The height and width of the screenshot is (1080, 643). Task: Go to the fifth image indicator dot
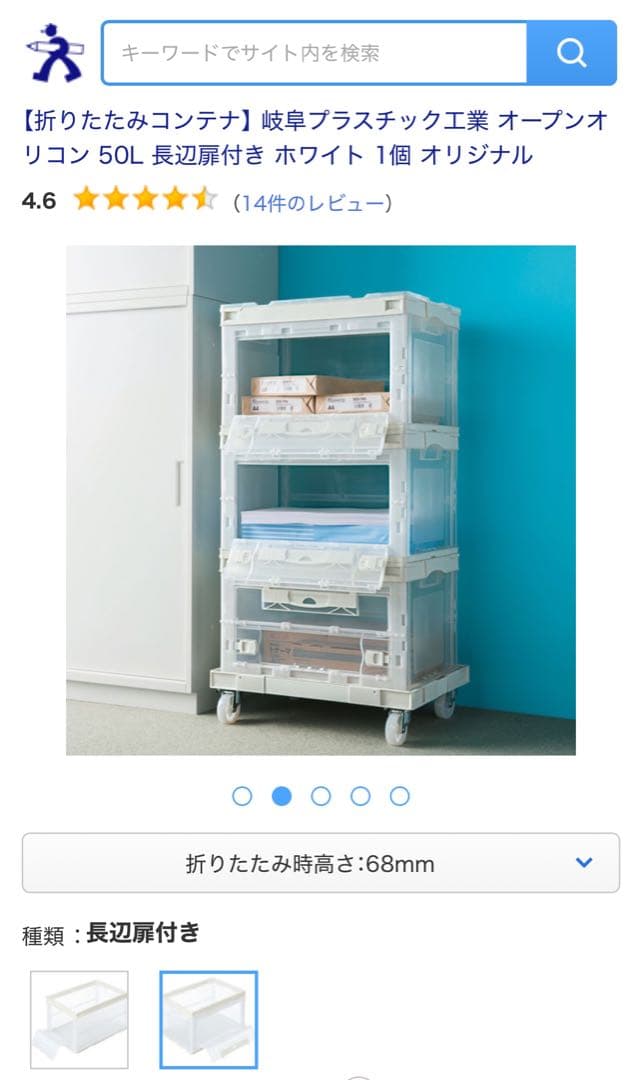coord(400,796)
